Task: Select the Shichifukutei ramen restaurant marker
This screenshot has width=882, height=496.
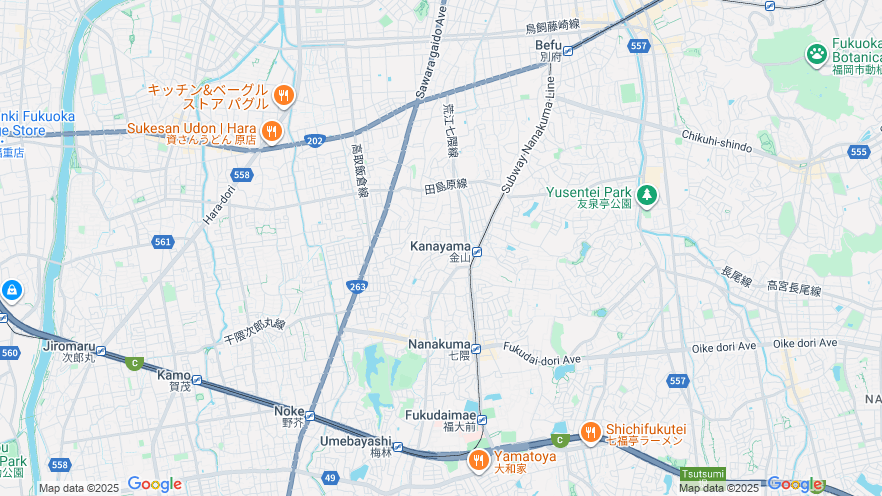Action: click(591, 432)
